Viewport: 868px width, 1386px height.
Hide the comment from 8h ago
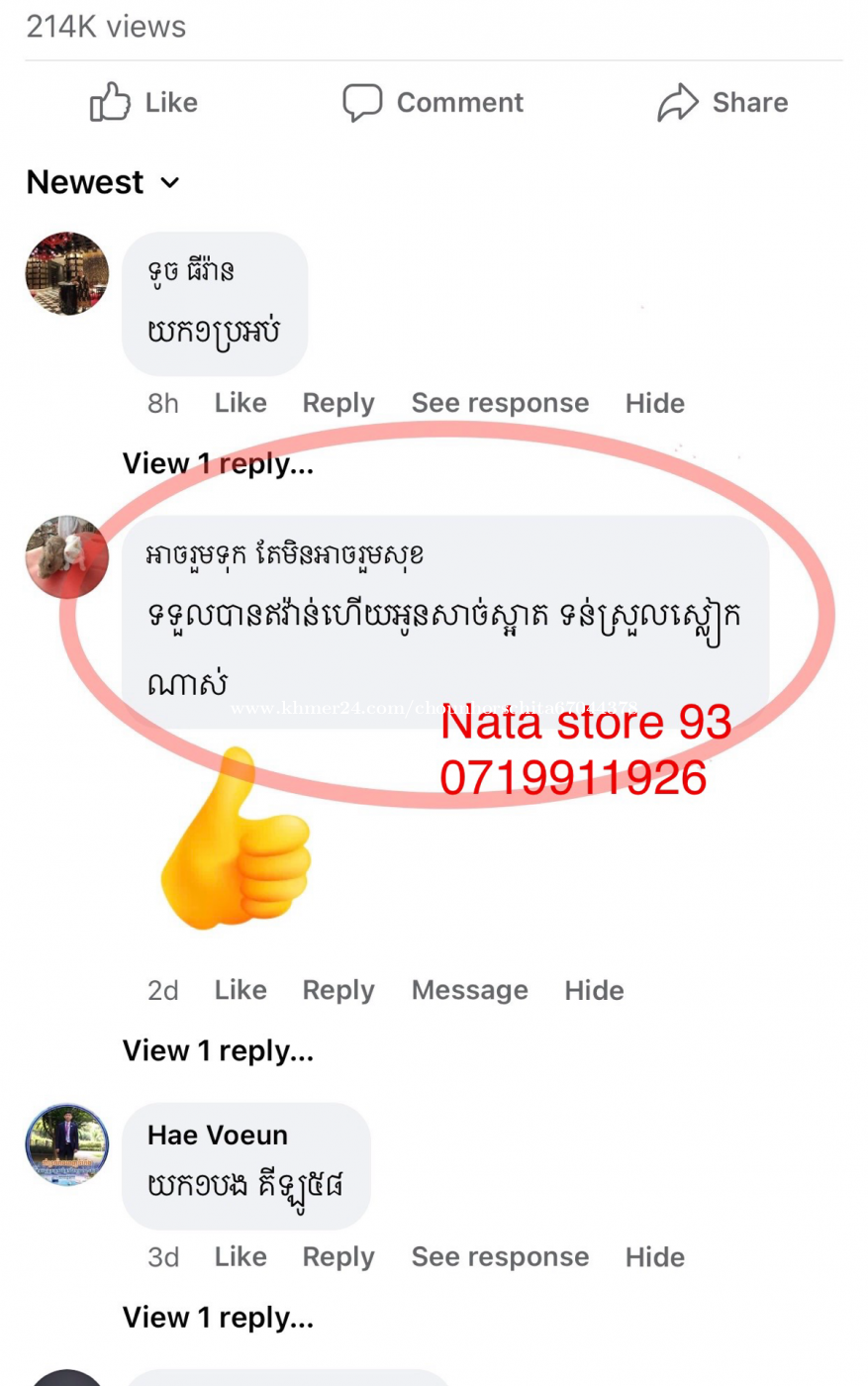pos(654,403)
